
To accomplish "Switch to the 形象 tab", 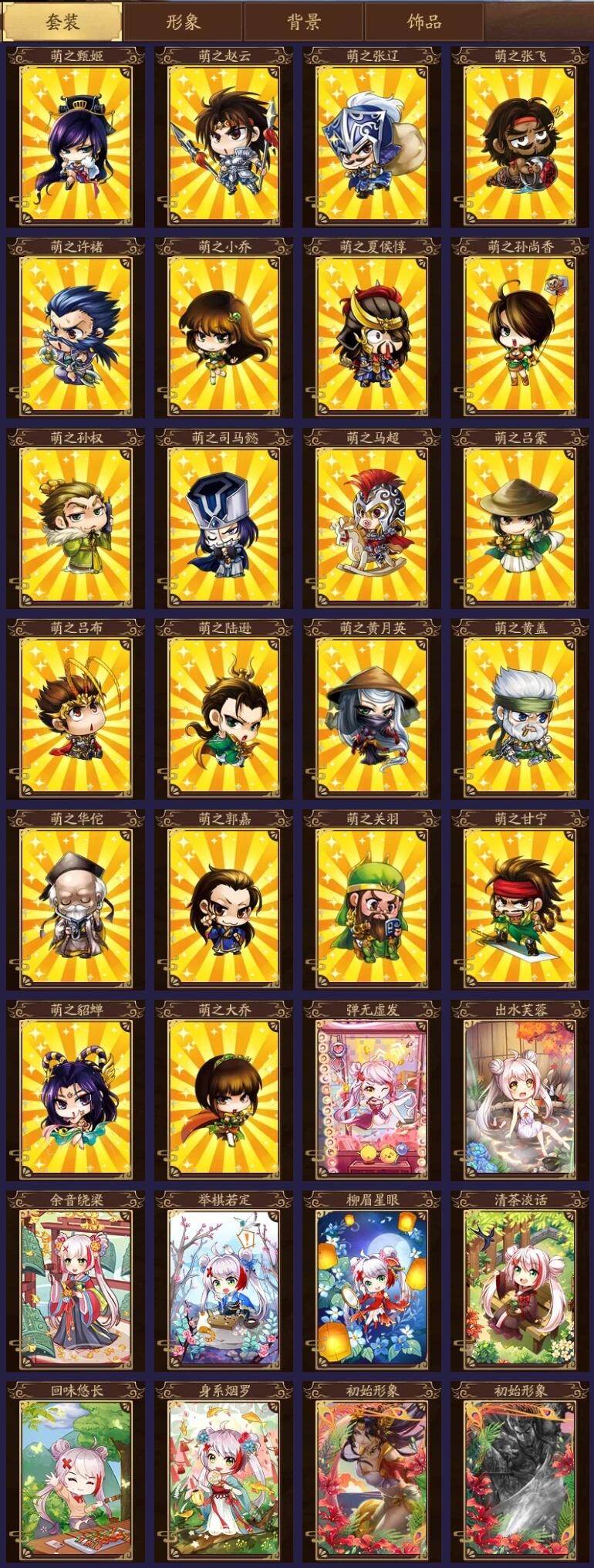I will coord(183,22).
